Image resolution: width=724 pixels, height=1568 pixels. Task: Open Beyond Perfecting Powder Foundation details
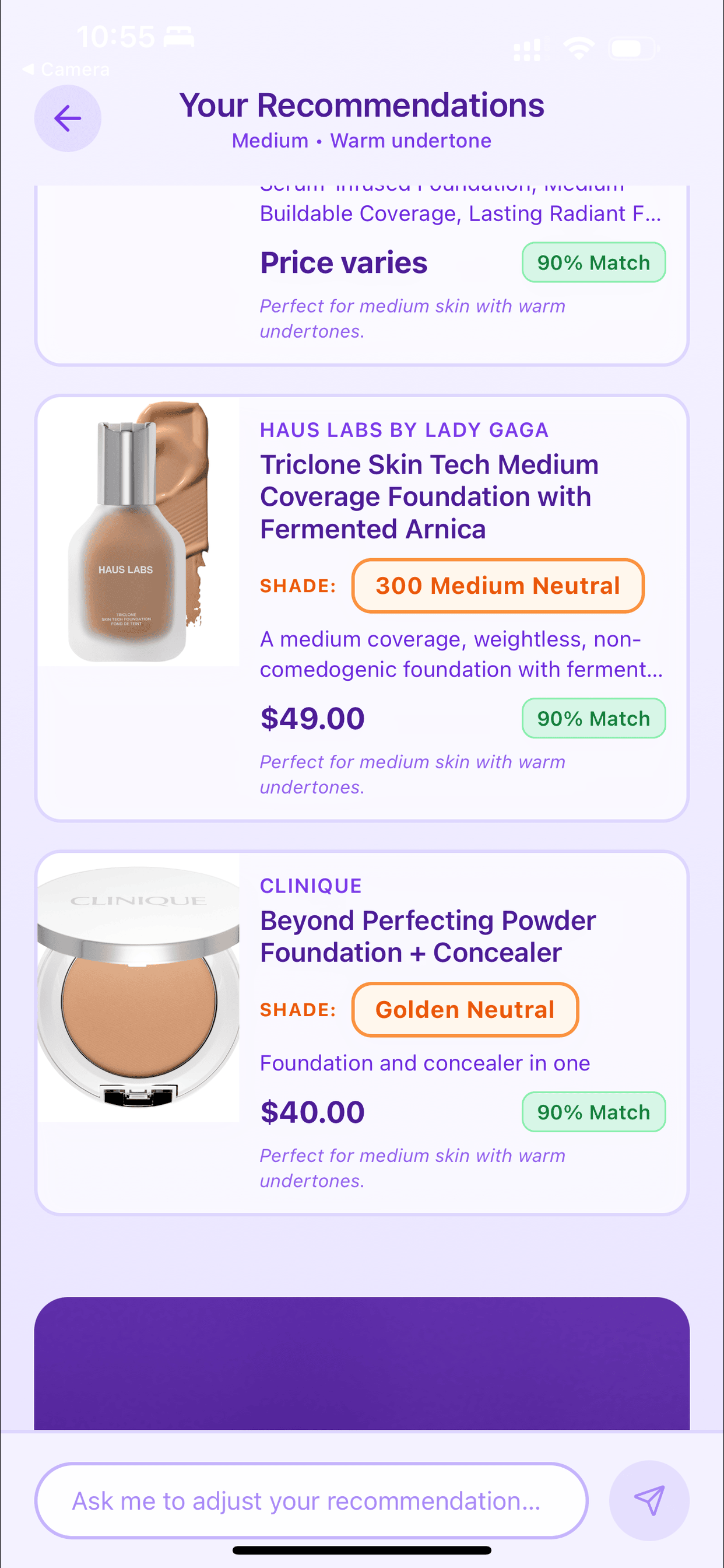428,936
